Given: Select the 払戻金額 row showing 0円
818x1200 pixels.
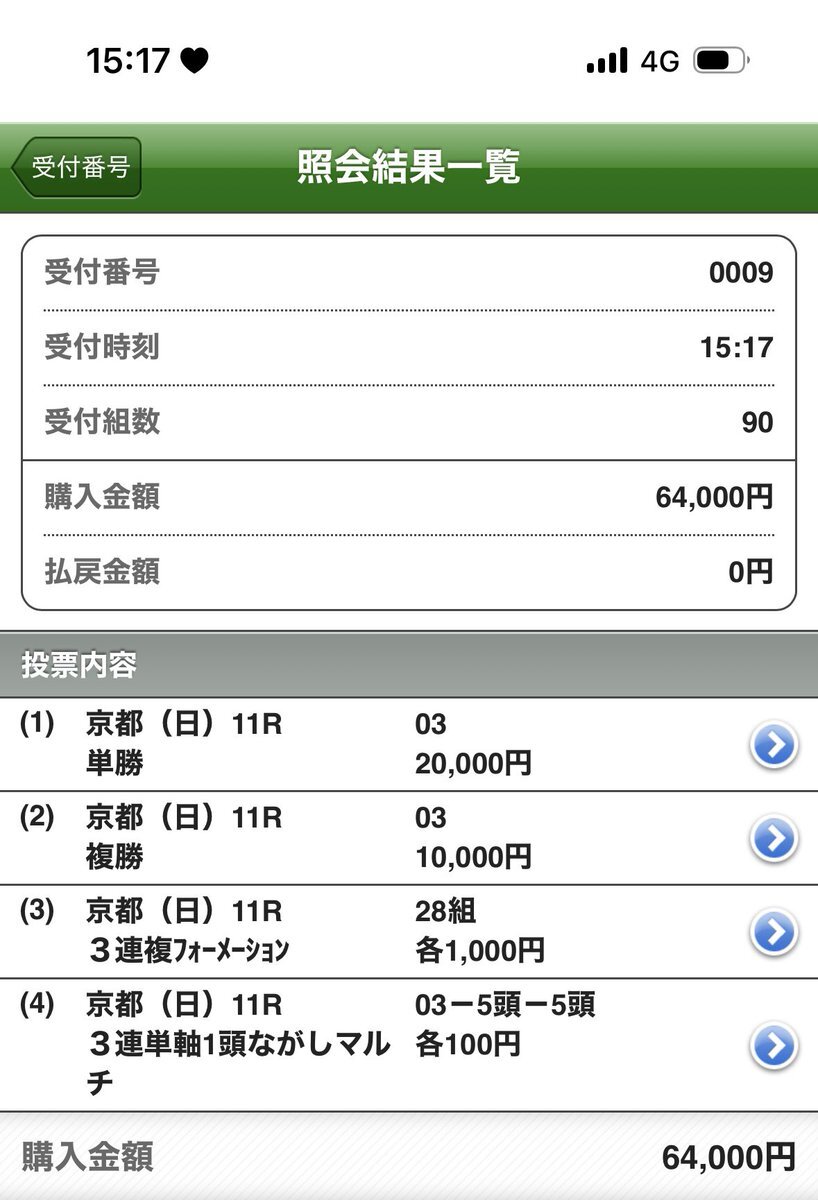Looking at the screenshot, I should [x=409, y=572].
